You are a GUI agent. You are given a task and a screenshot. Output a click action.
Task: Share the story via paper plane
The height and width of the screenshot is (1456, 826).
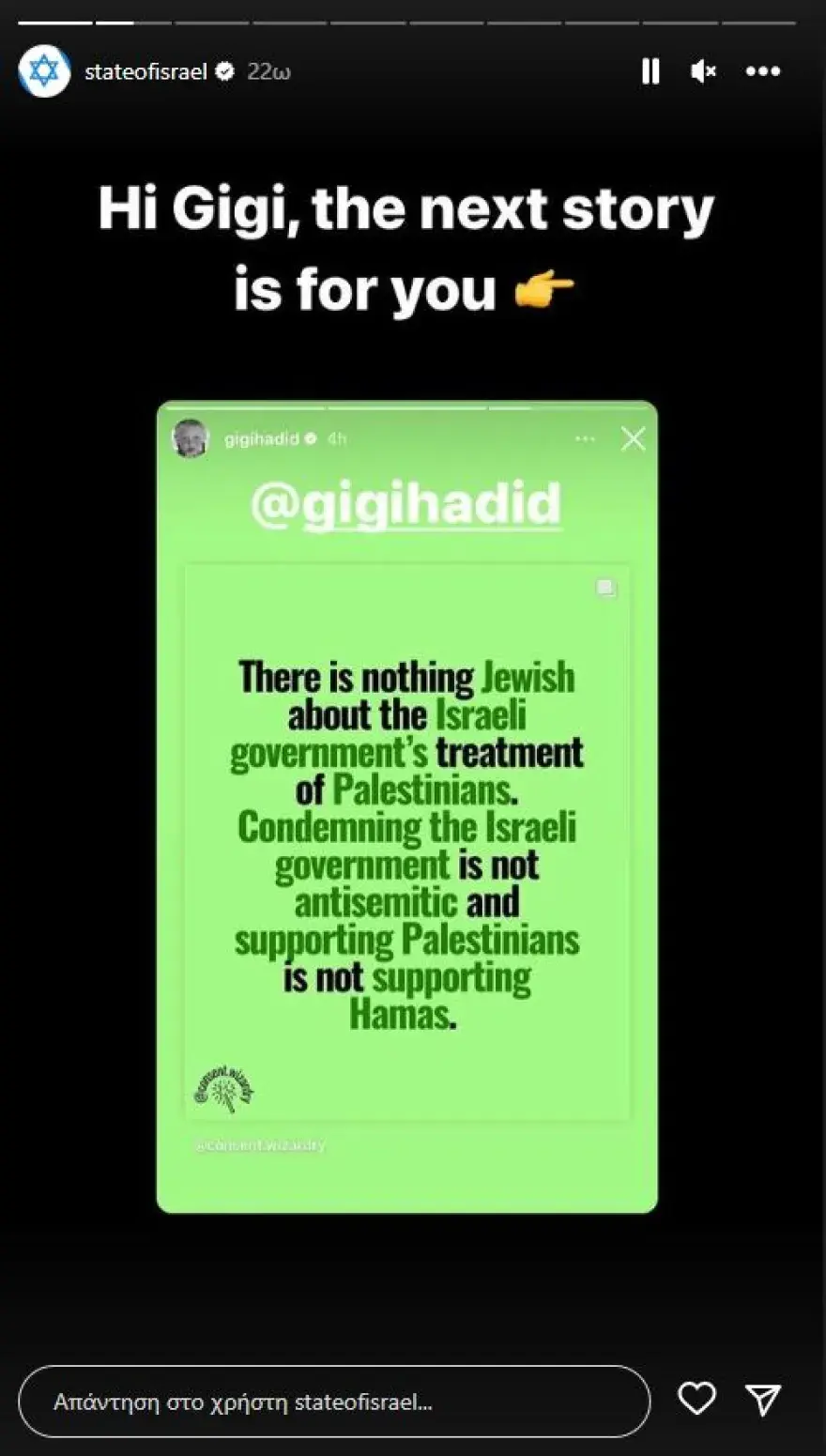[763, 1400]
